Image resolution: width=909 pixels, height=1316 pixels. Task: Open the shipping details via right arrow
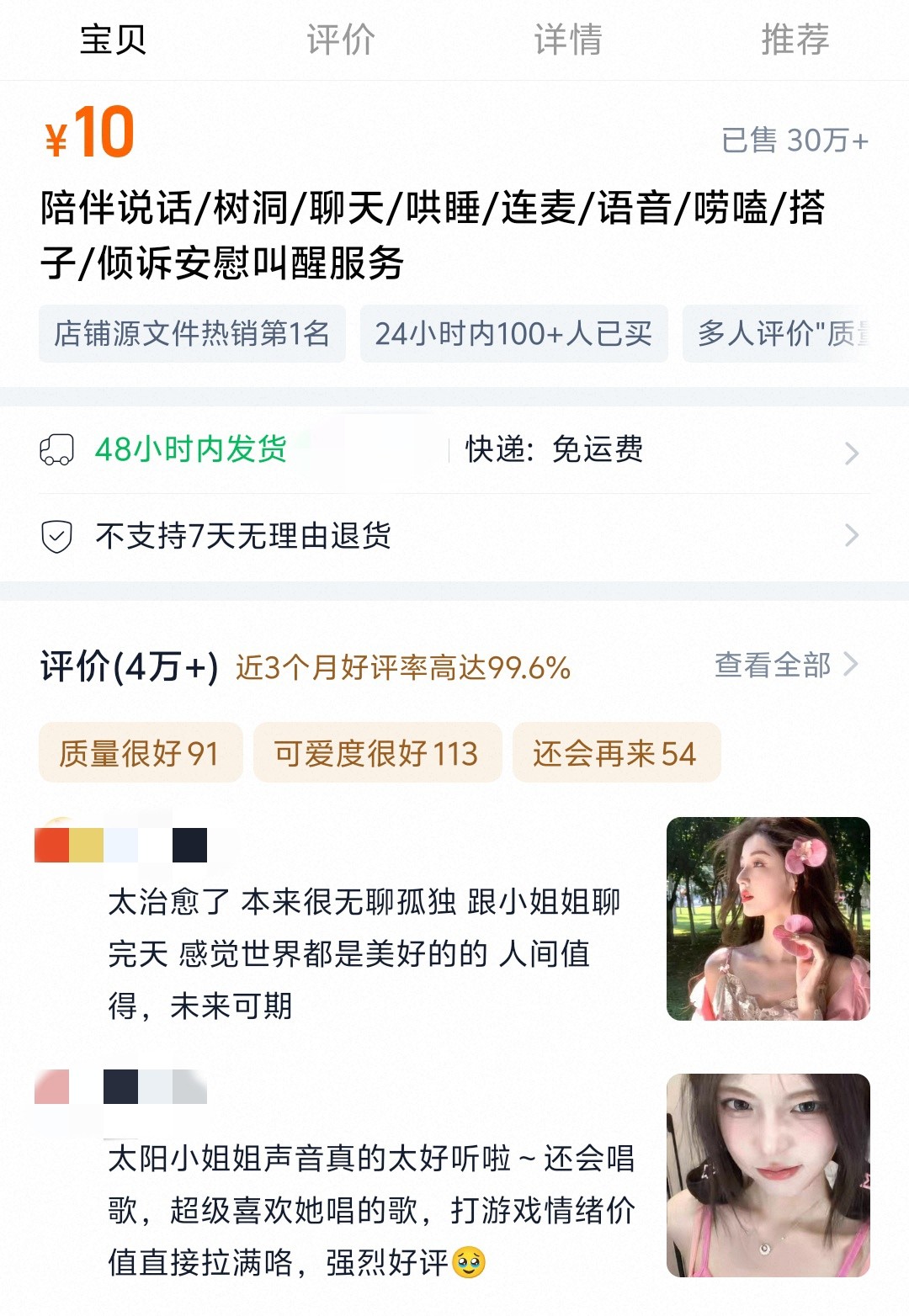[x=853, y=453]
